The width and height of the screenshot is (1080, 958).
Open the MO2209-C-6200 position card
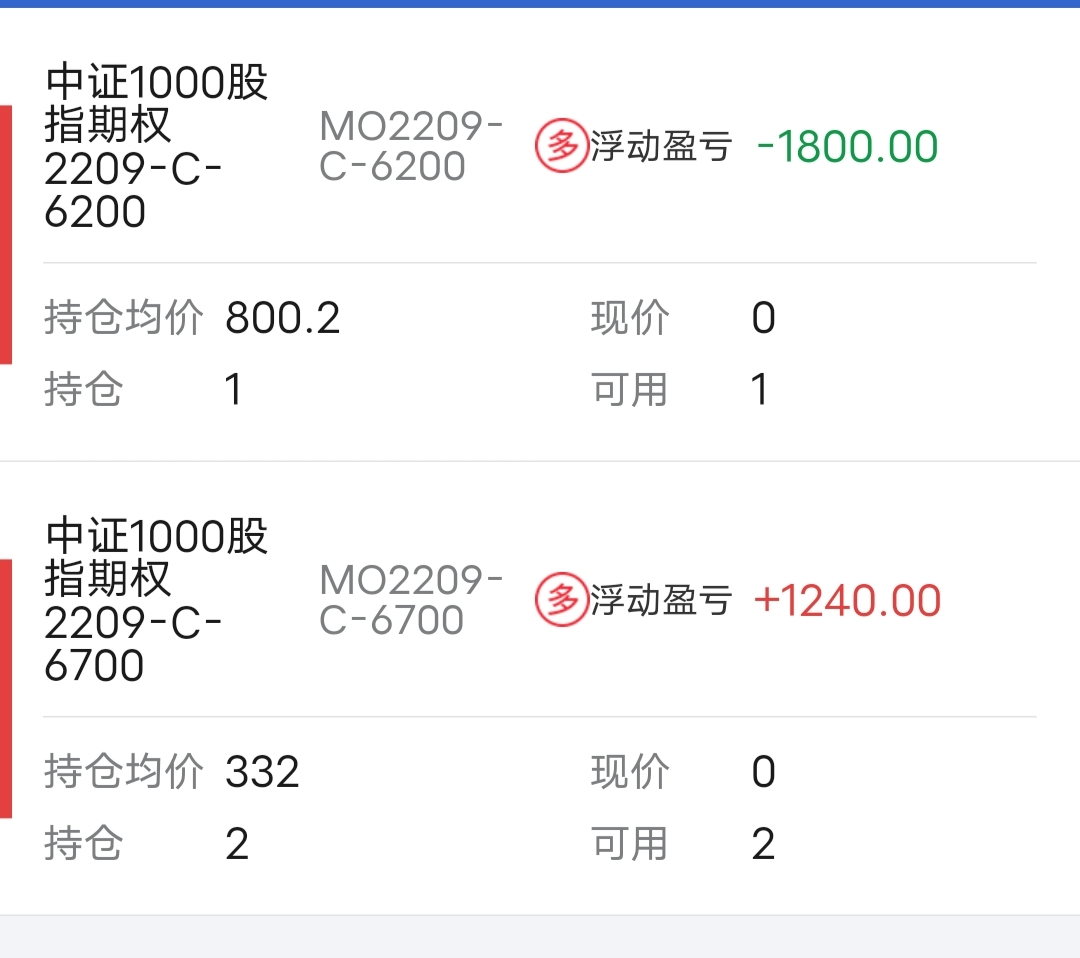point(540,234)
